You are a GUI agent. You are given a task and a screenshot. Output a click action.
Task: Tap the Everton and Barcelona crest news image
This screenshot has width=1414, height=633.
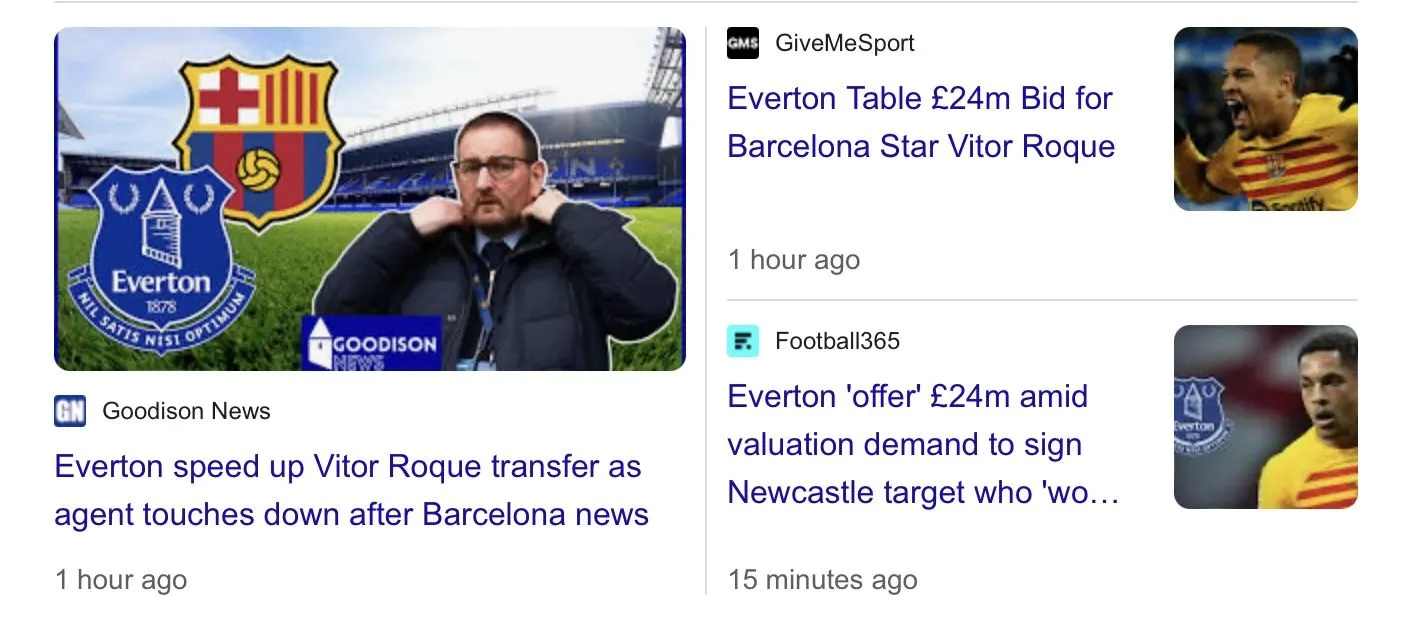(x=369, y=199)
